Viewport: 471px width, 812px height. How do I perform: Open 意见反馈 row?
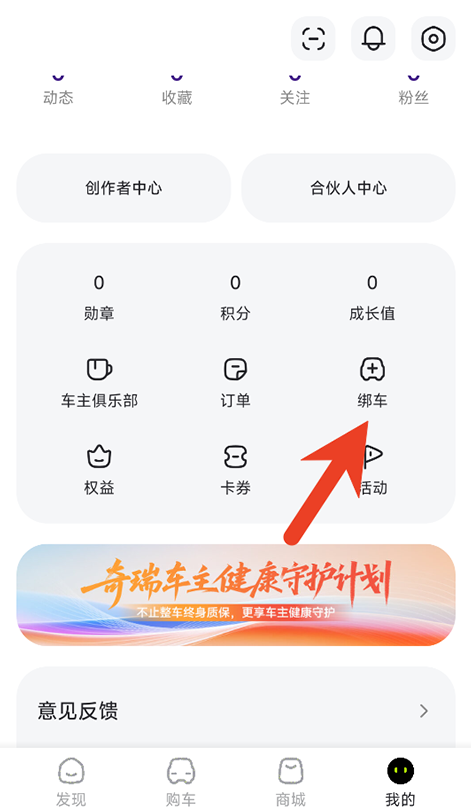236,711
